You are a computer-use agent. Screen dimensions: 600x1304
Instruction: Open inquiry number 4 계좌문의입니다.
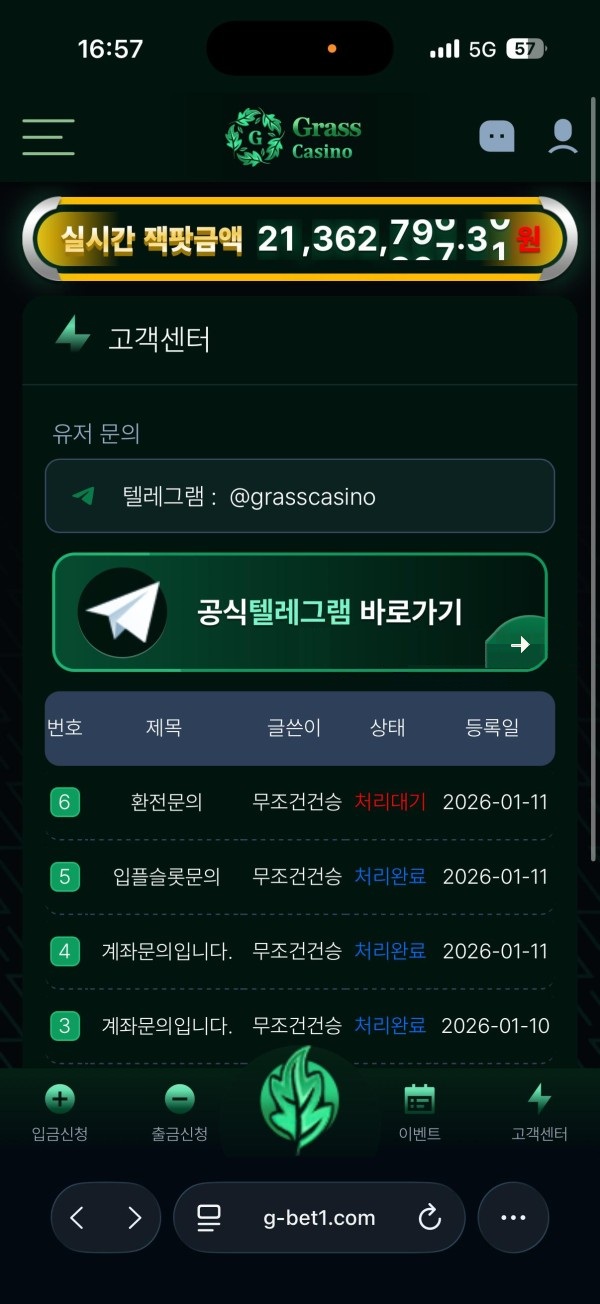tap(167, 951)
